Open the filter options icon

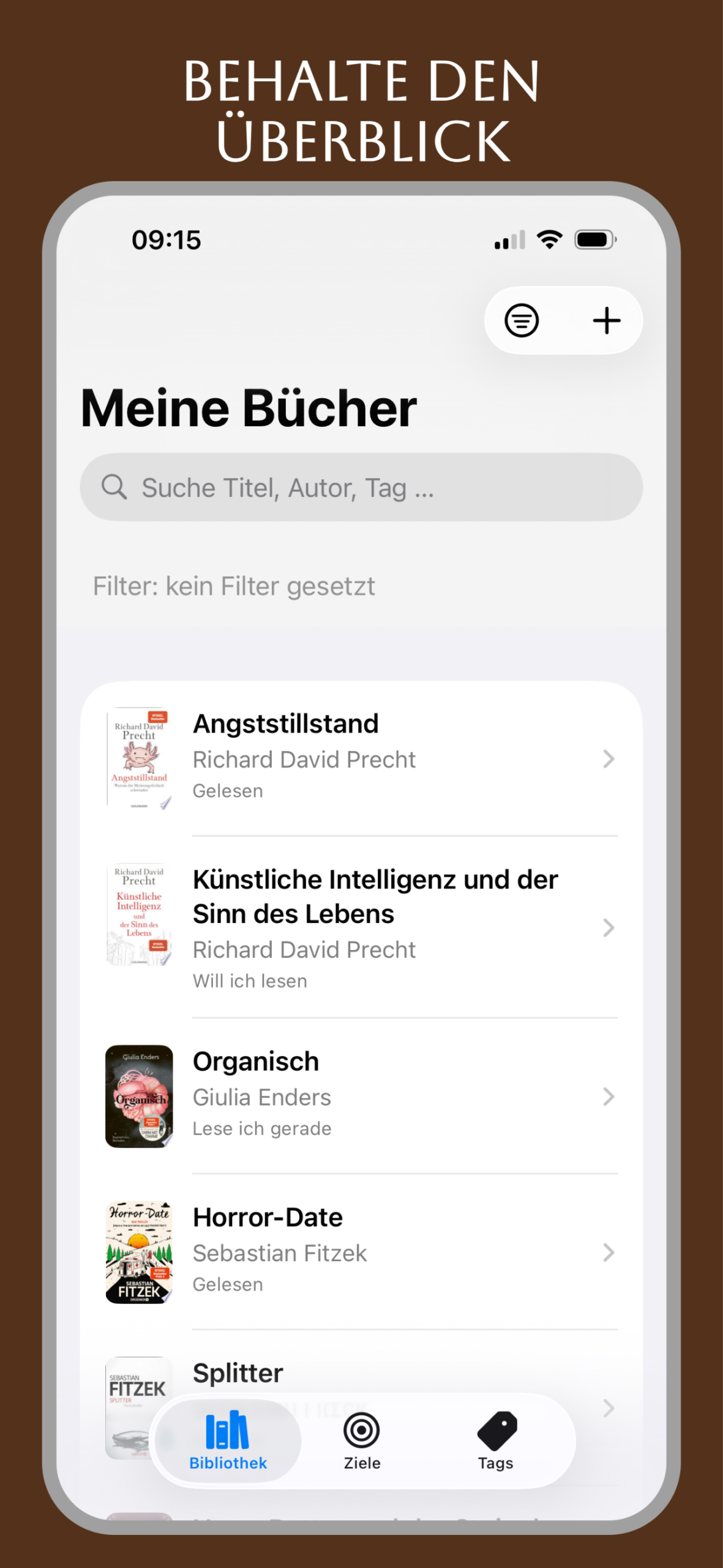click(x=519, y=320)
